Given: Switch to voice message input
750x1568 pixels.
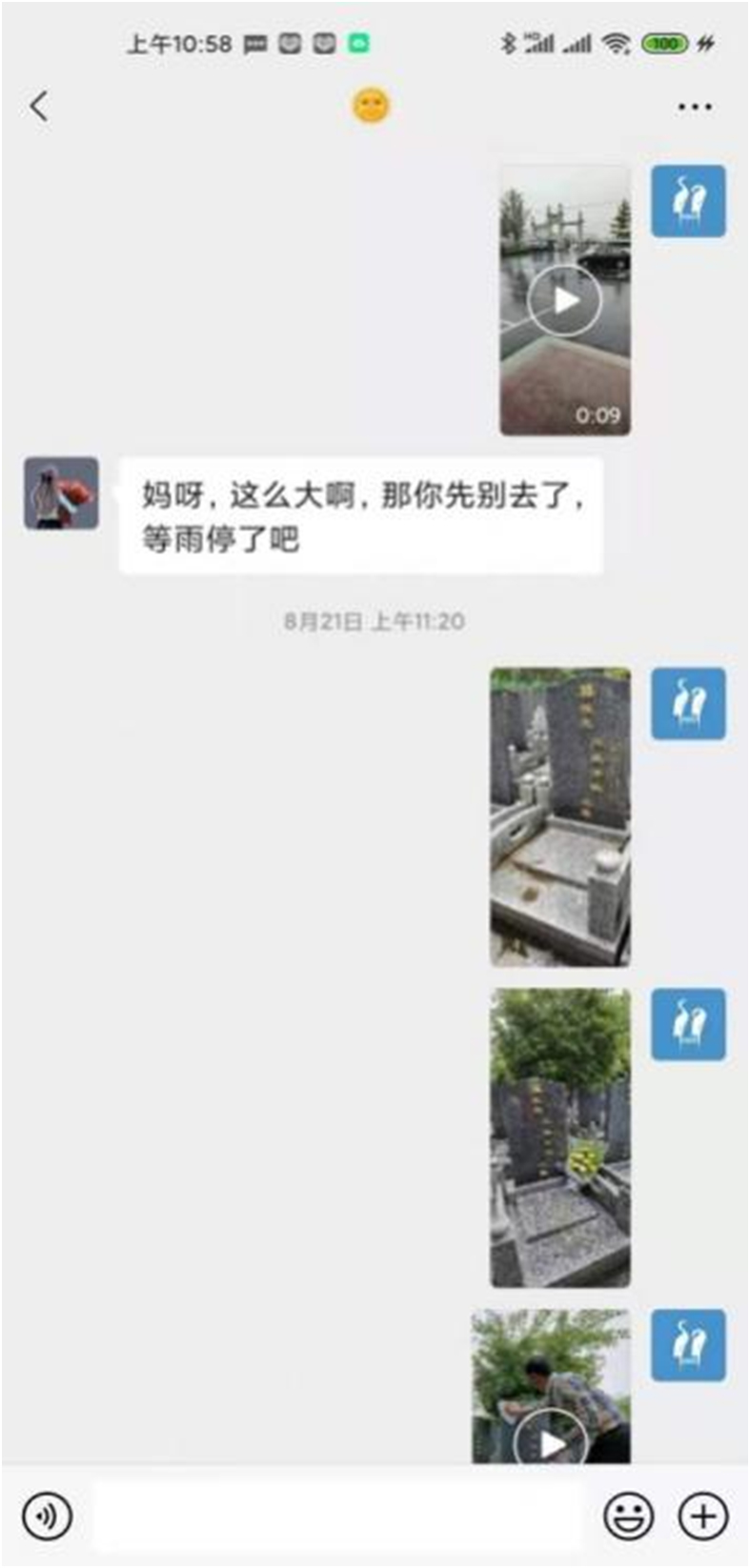Looking at the screenshot, I should click(47, 1515).
